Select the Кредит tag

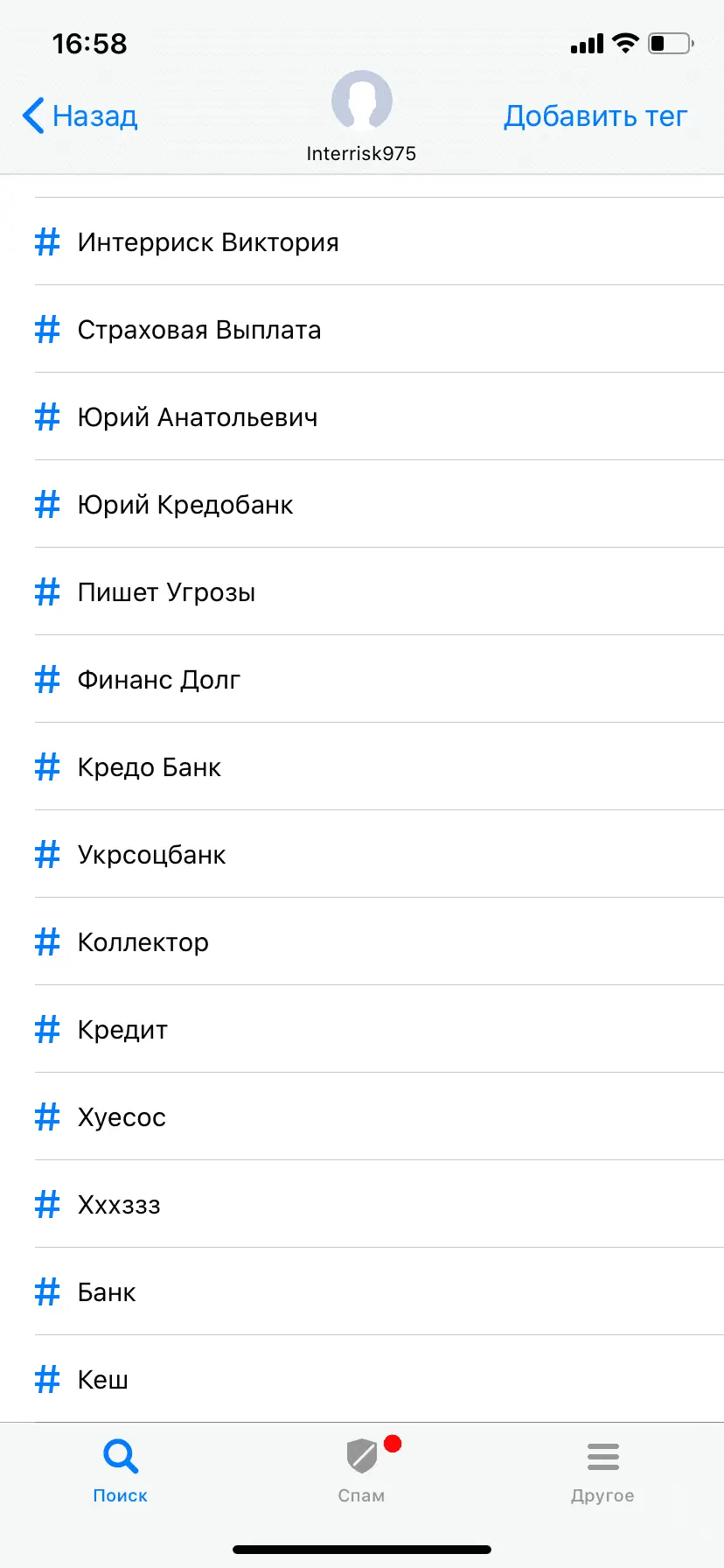tap(122, 1030)
